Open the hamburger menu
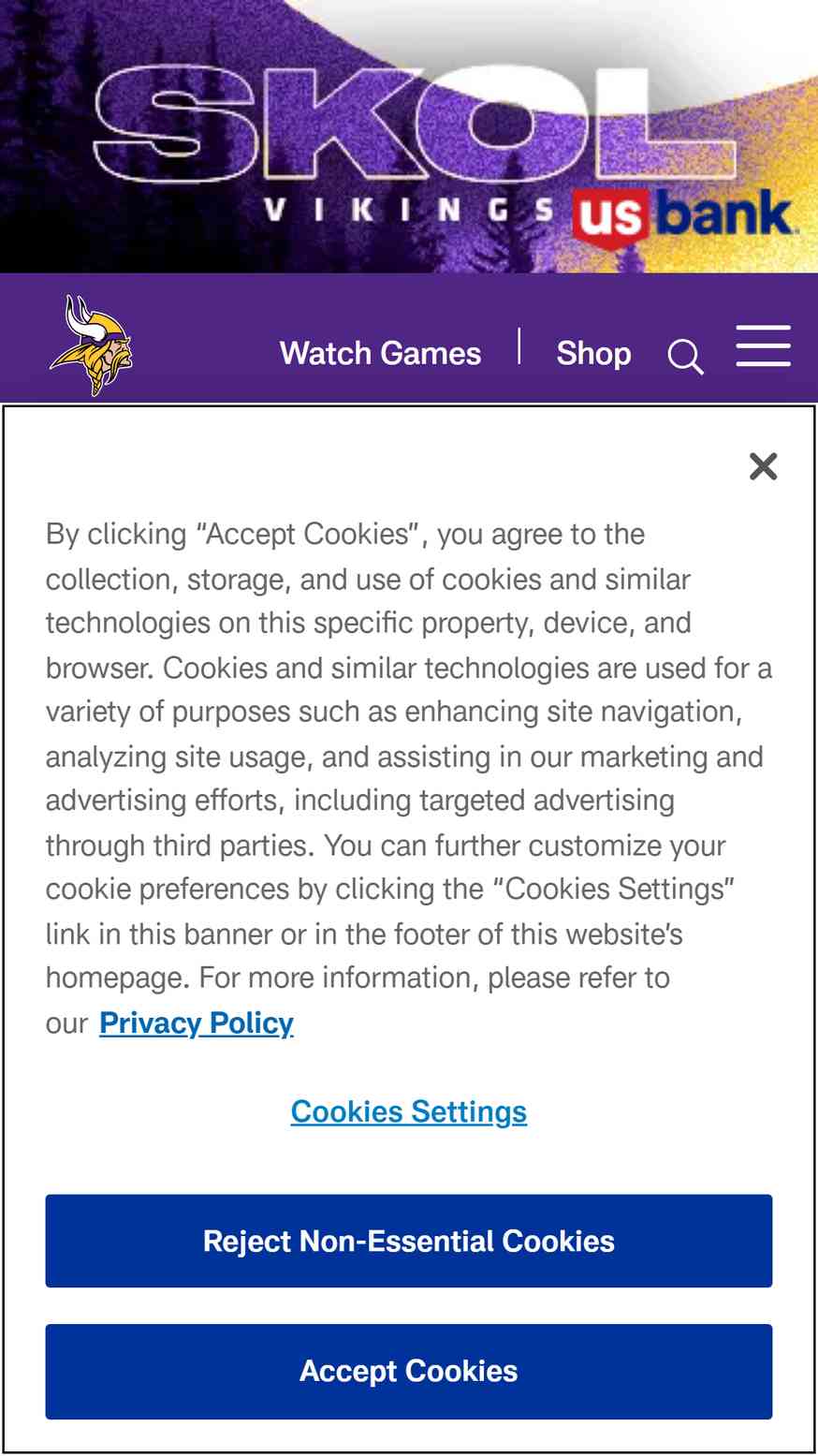Image resolution: width=818 pixels, height=1456 pixels. click(x=764, y=346)
